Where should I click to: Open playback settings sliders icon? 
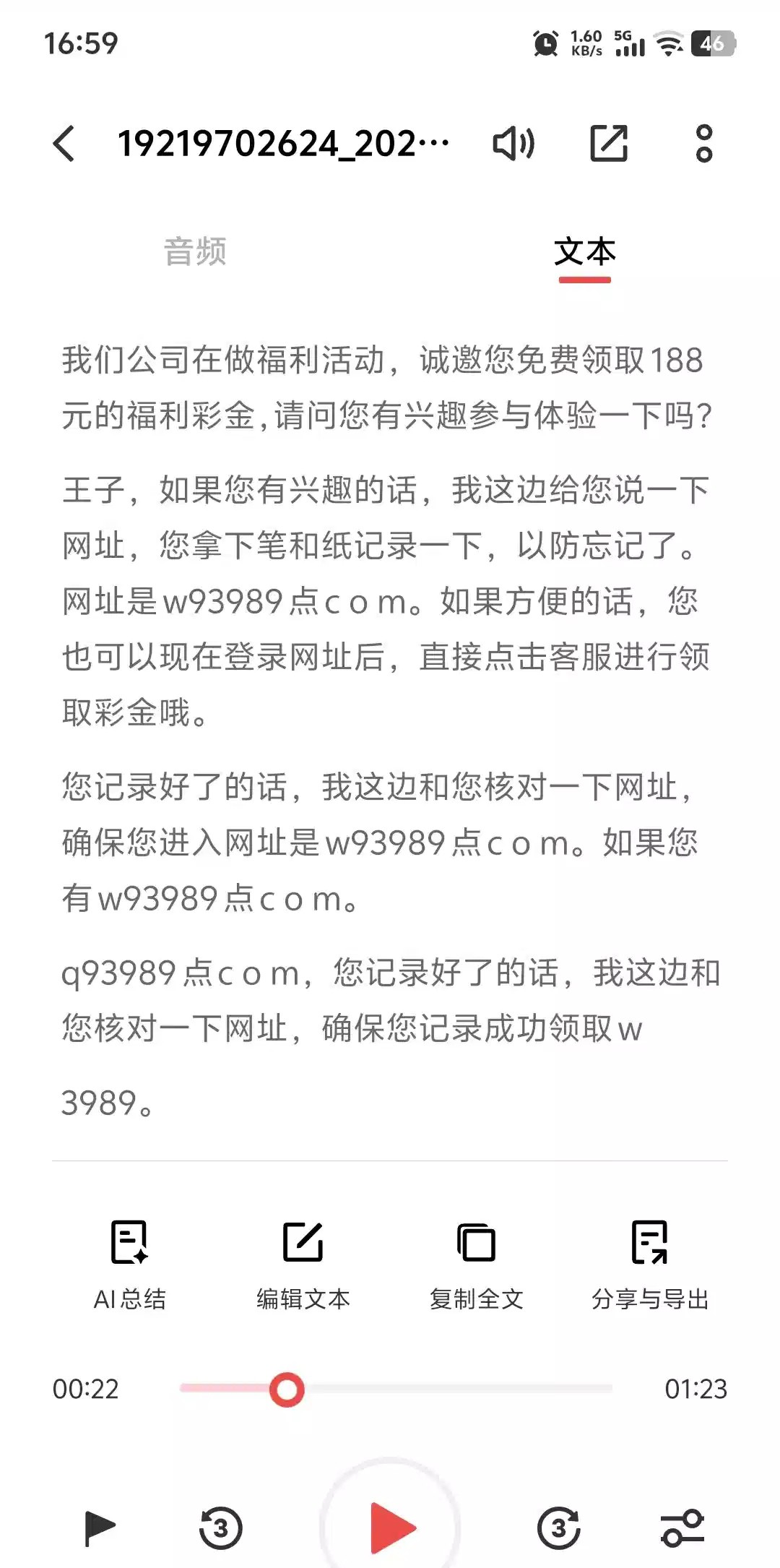682,1528
